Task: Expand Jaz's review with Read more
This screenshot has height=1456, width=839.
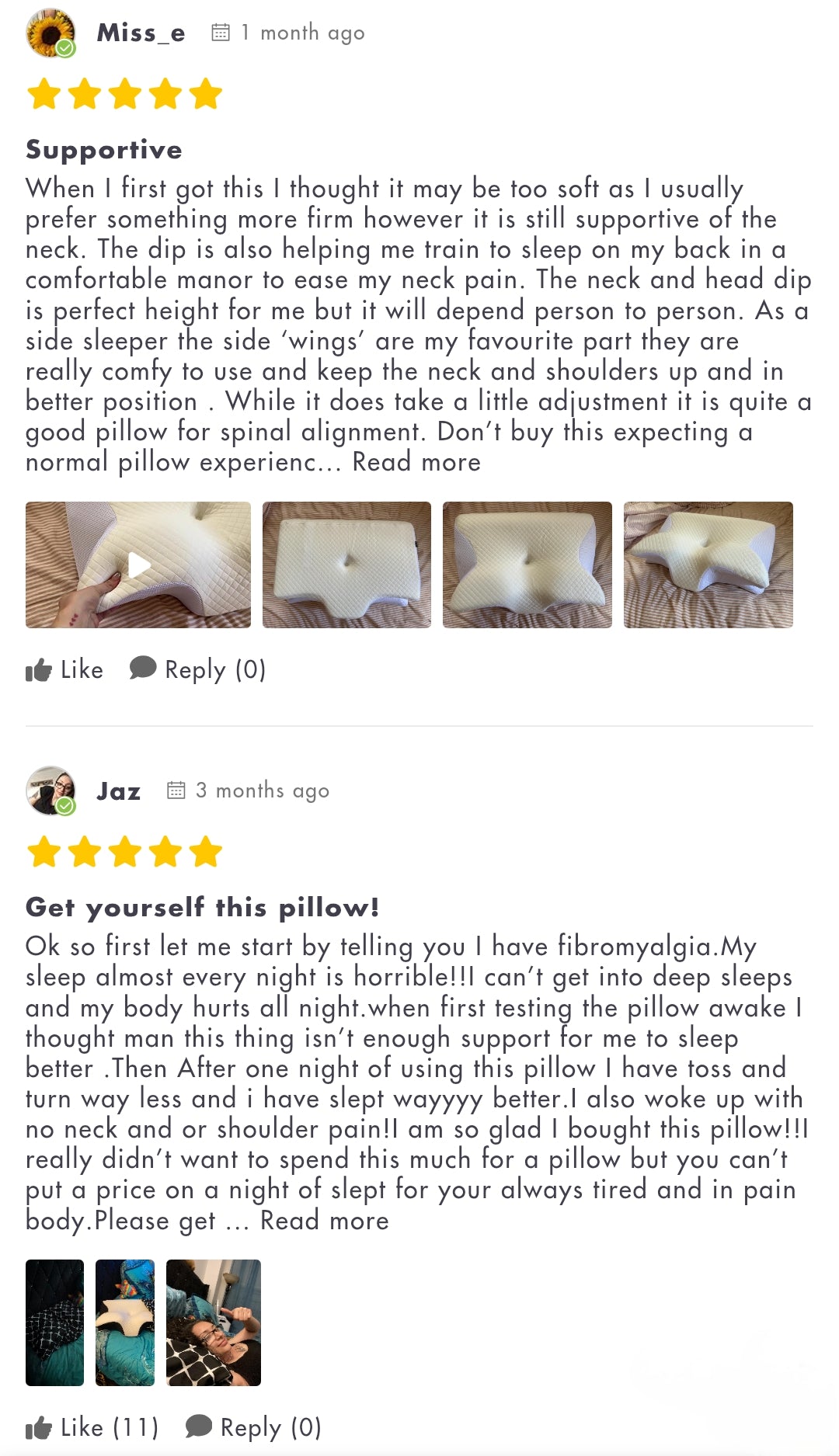Action: 324,1221
